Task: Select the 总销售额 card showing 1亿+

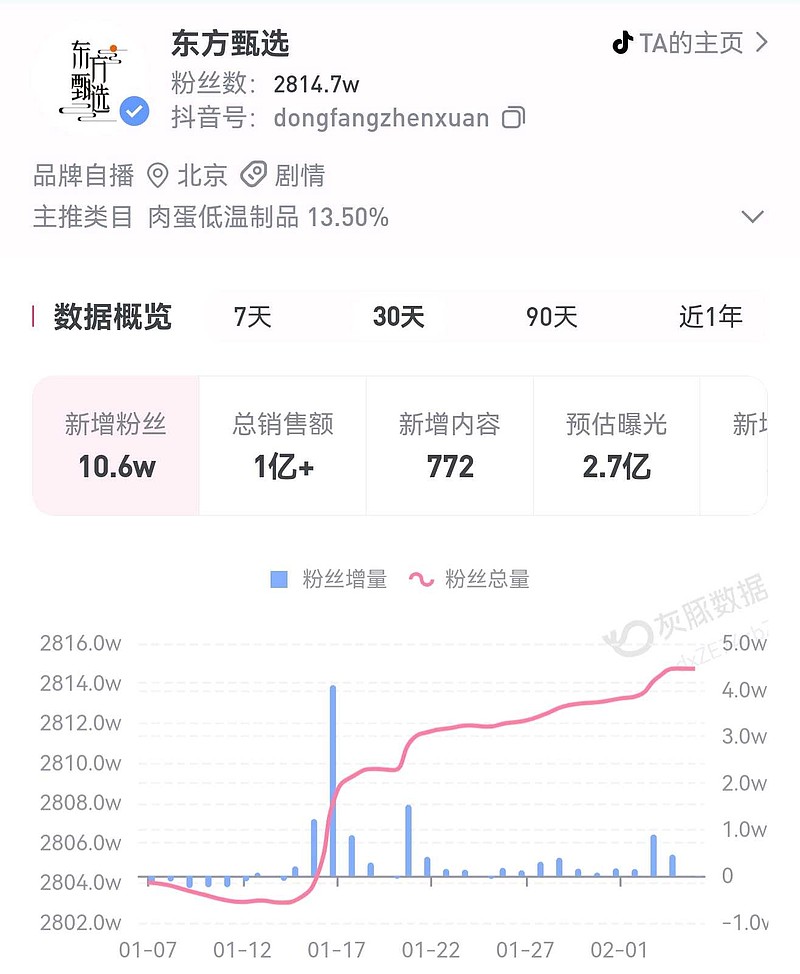Action: pyautogui.click(x=282, y=445)
